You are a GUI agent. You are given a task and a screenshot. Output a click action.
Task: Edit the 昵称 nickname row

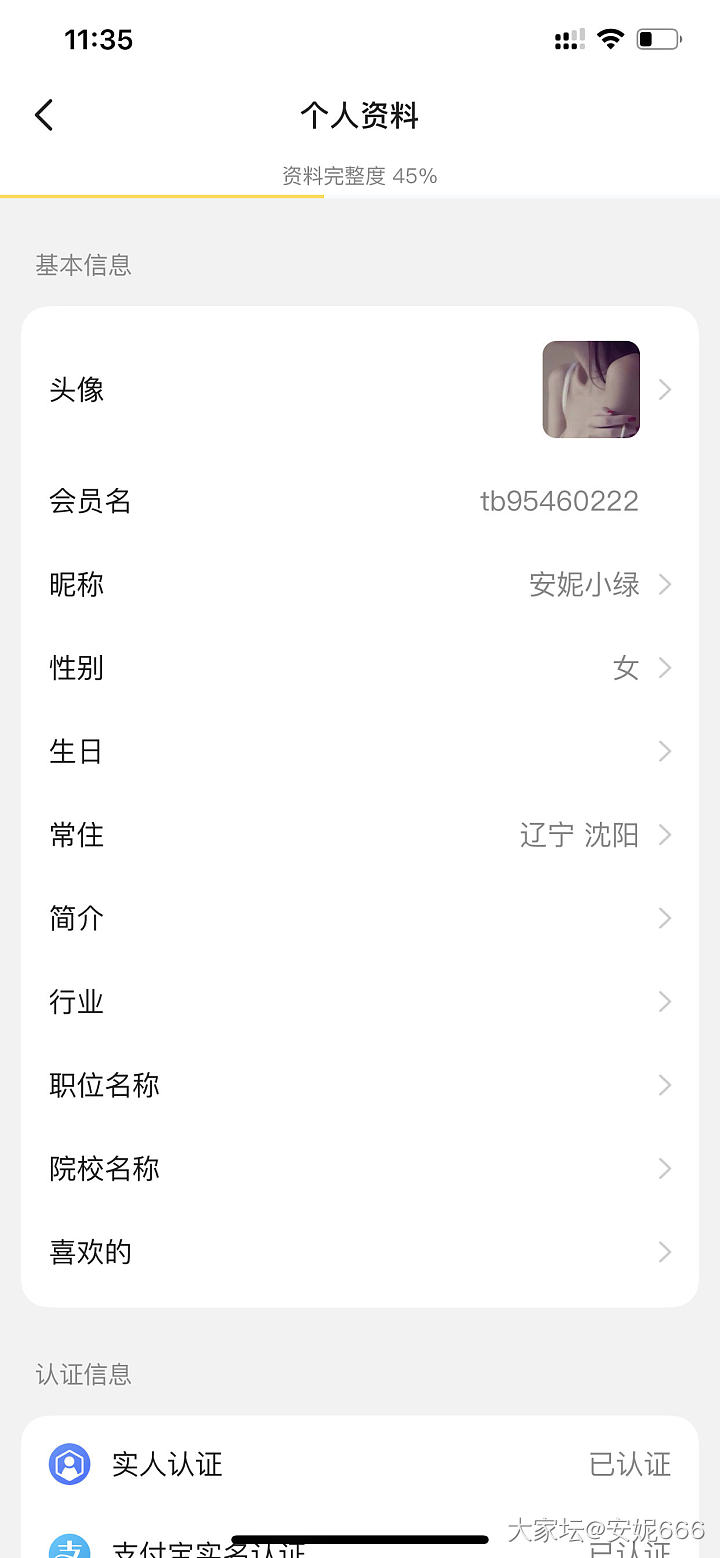click(360, 584)
